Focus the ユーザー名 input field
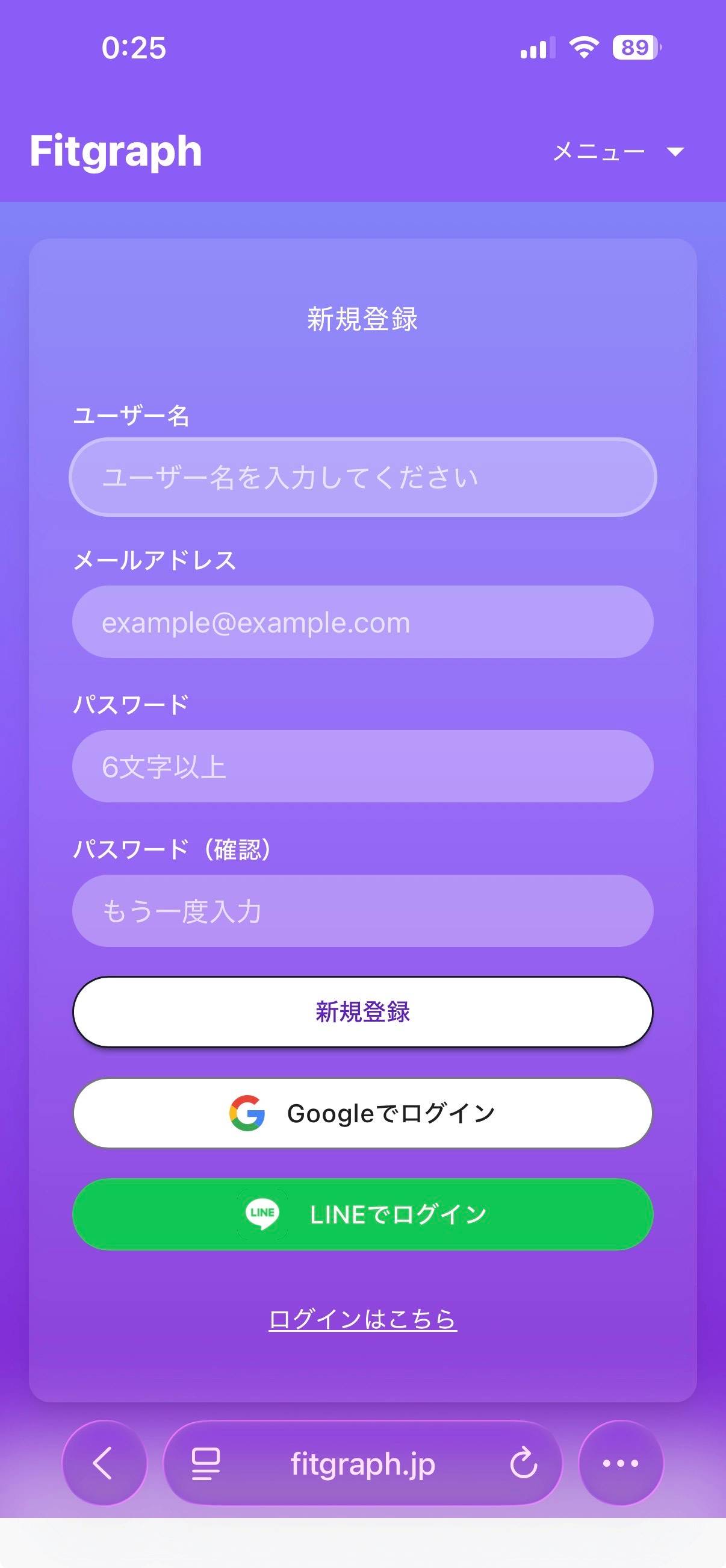 [362, 477]
